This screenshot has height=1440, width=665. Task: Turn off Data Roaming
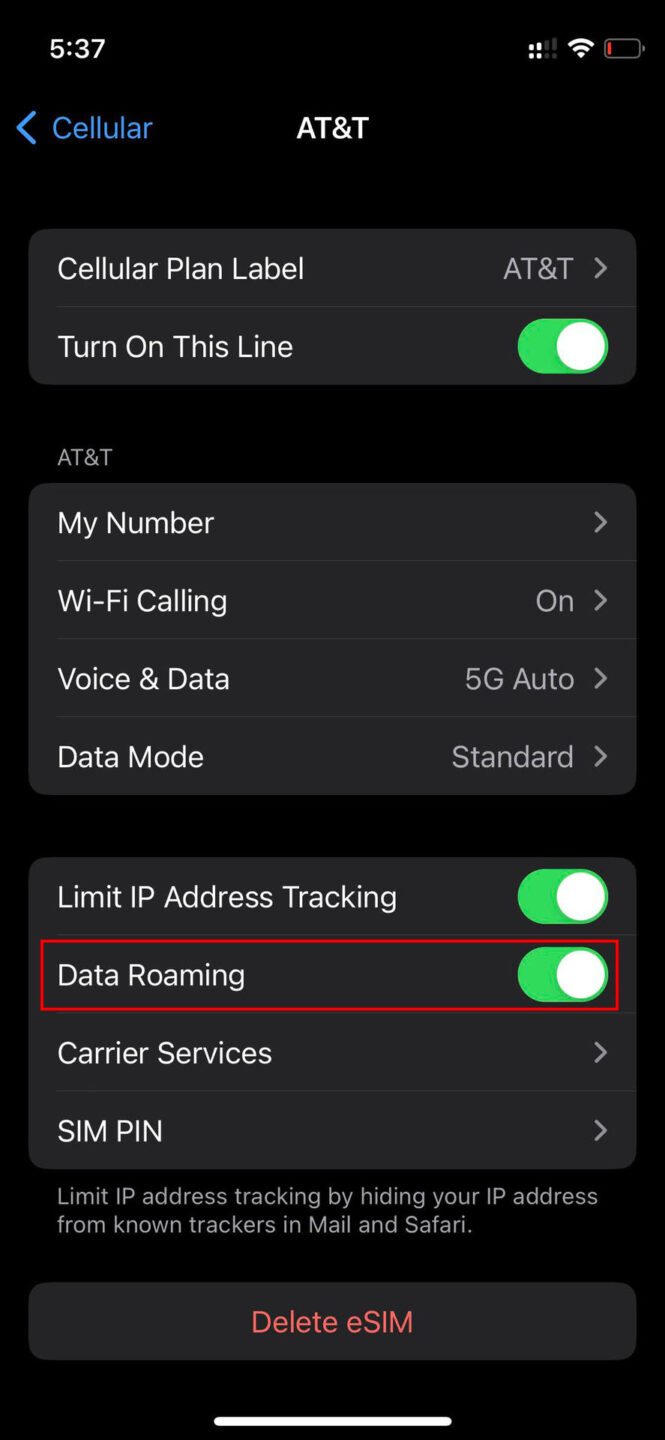(562, 975)
